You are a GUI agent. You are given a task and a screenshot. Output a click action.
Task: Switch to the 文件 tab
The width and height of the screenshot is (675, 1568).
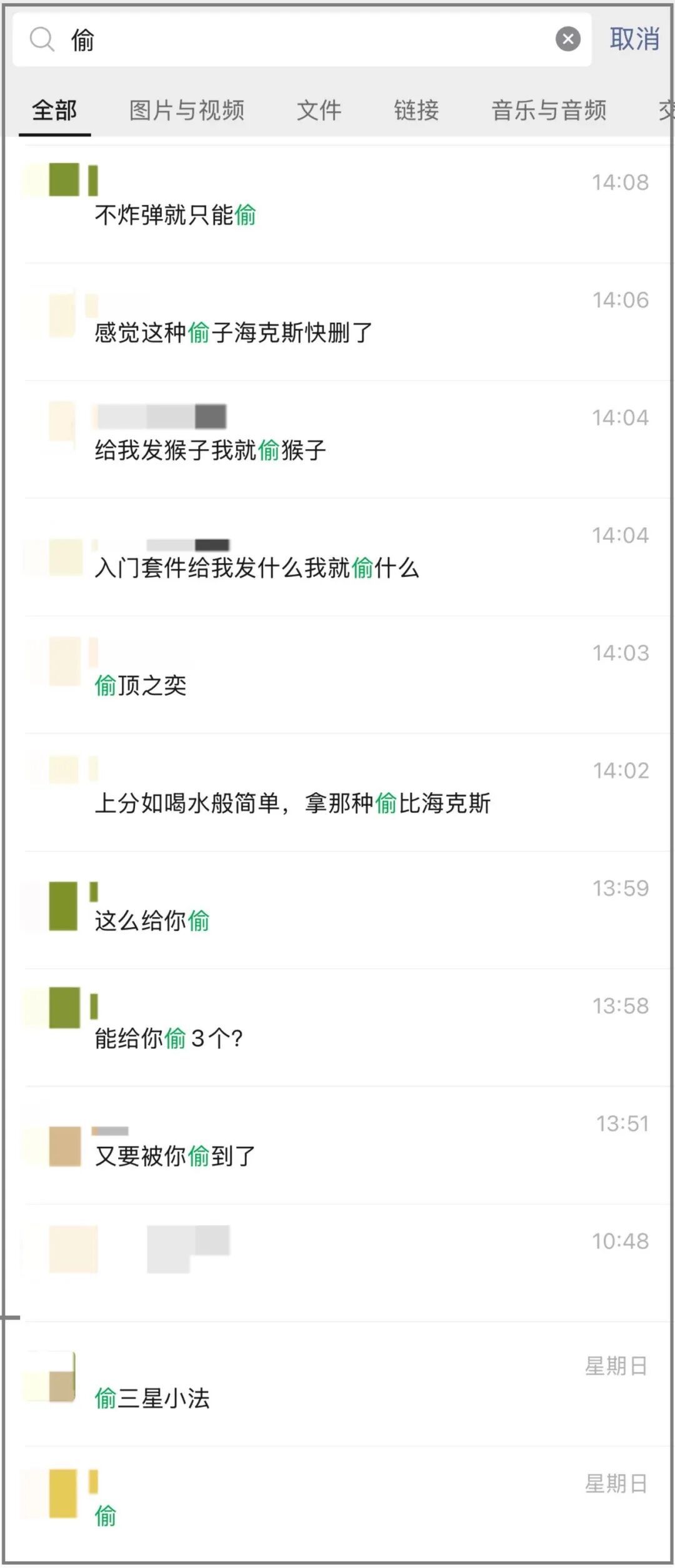coord(319,111)
